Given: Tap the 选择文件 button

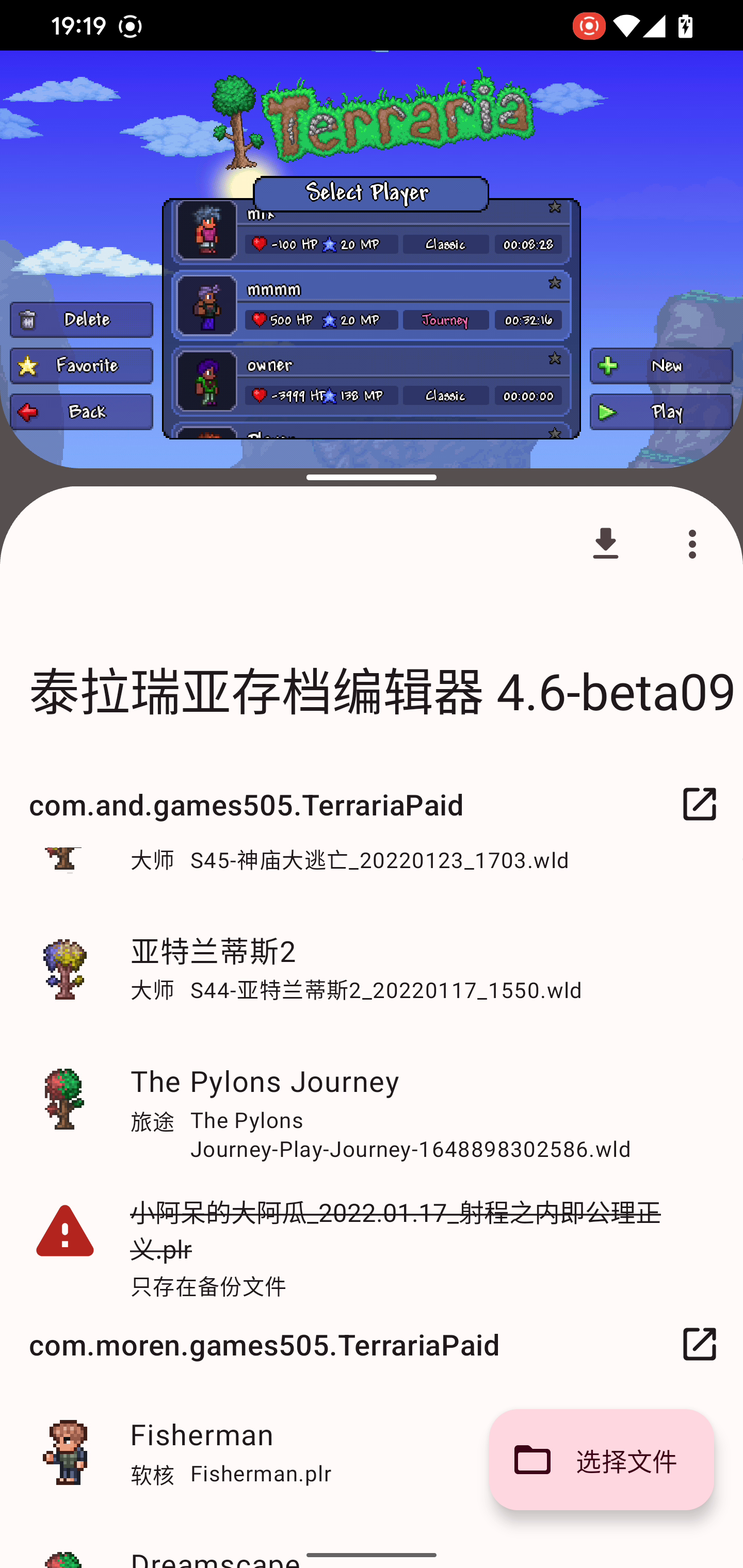Looking at the screenshot, I should (601, 1460).
